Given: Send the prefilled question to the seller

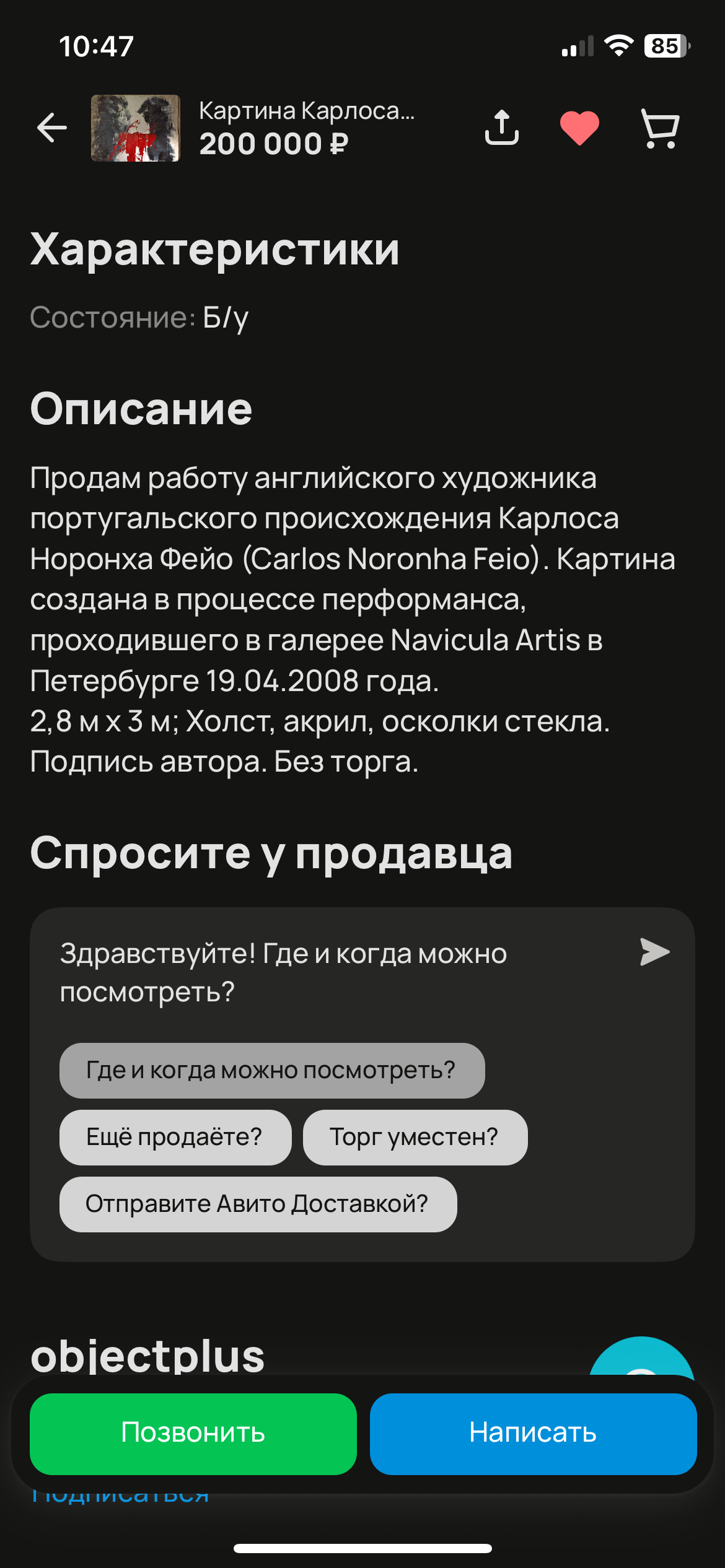Looking at the screenshot, I should pyautogui.click(x=654, y=952).
